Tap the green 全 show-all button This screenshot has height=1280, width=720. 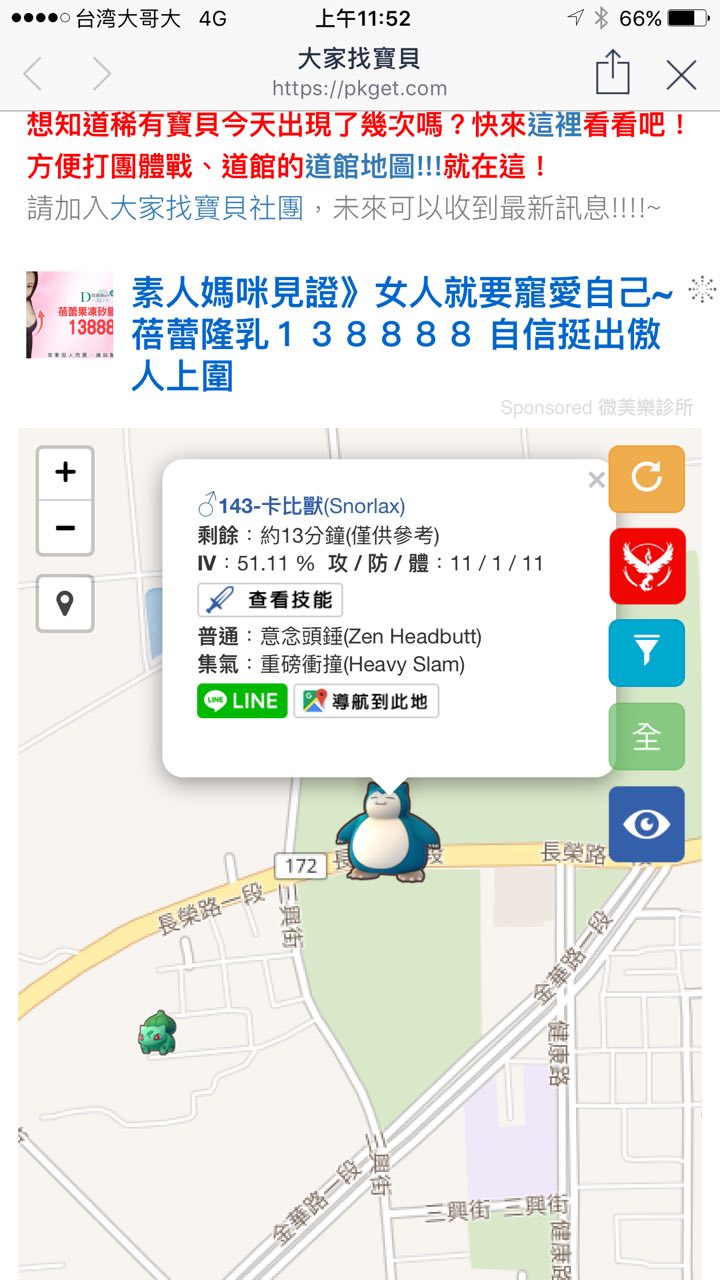click(647, 737)
